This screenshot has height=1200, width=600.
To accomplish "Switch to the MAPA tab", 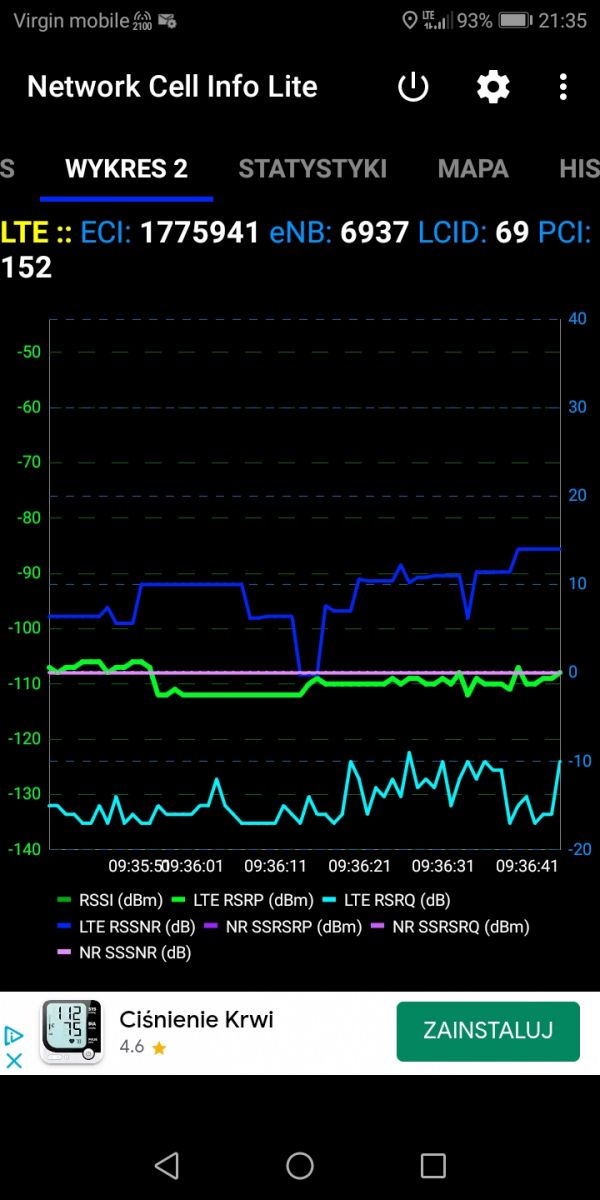I will coord(473,169).
